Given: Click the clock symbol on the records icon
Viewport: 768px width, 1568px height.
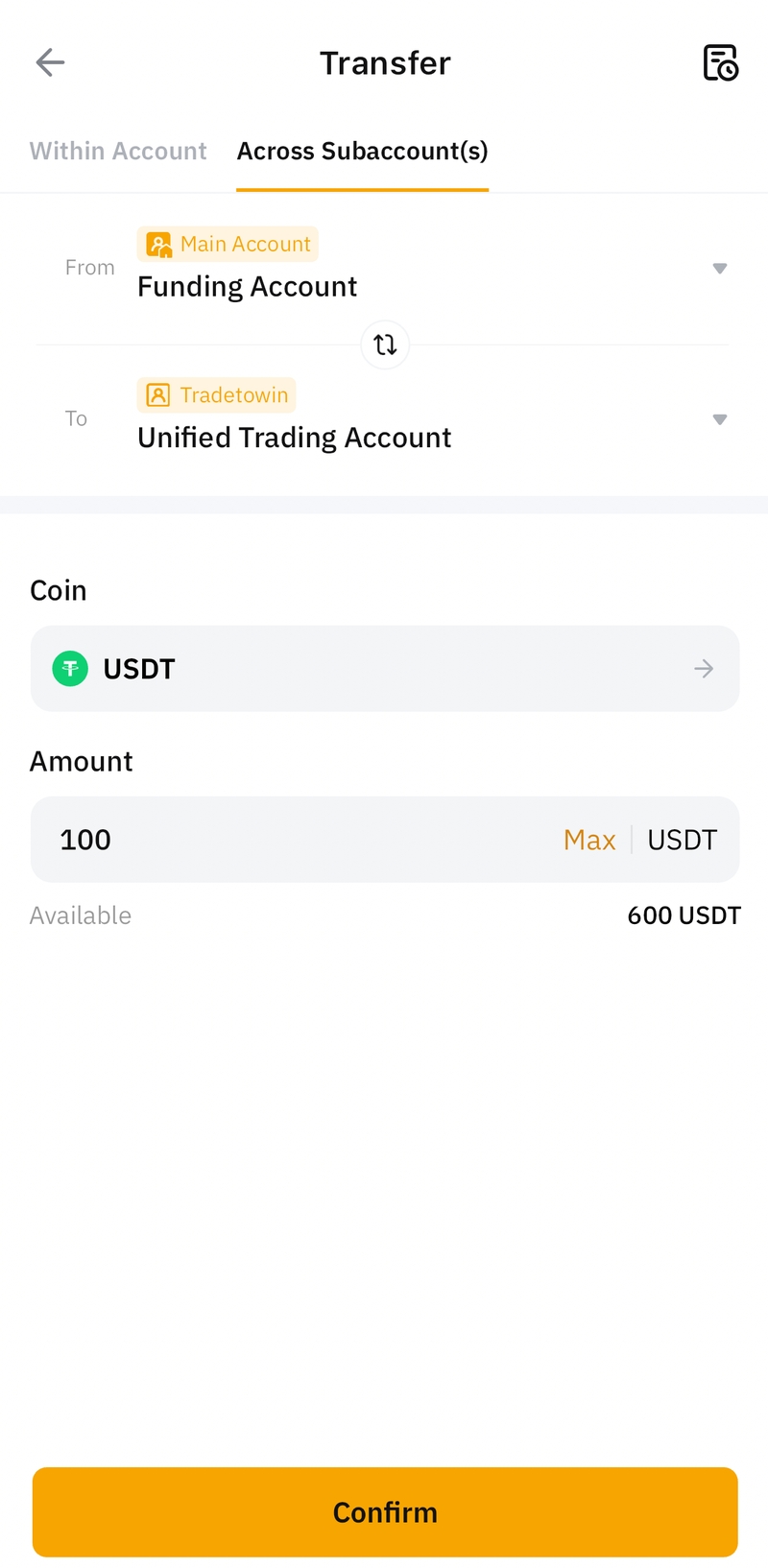Looking at the screenshot, I should pyautogui.click(x=730, y=72).
